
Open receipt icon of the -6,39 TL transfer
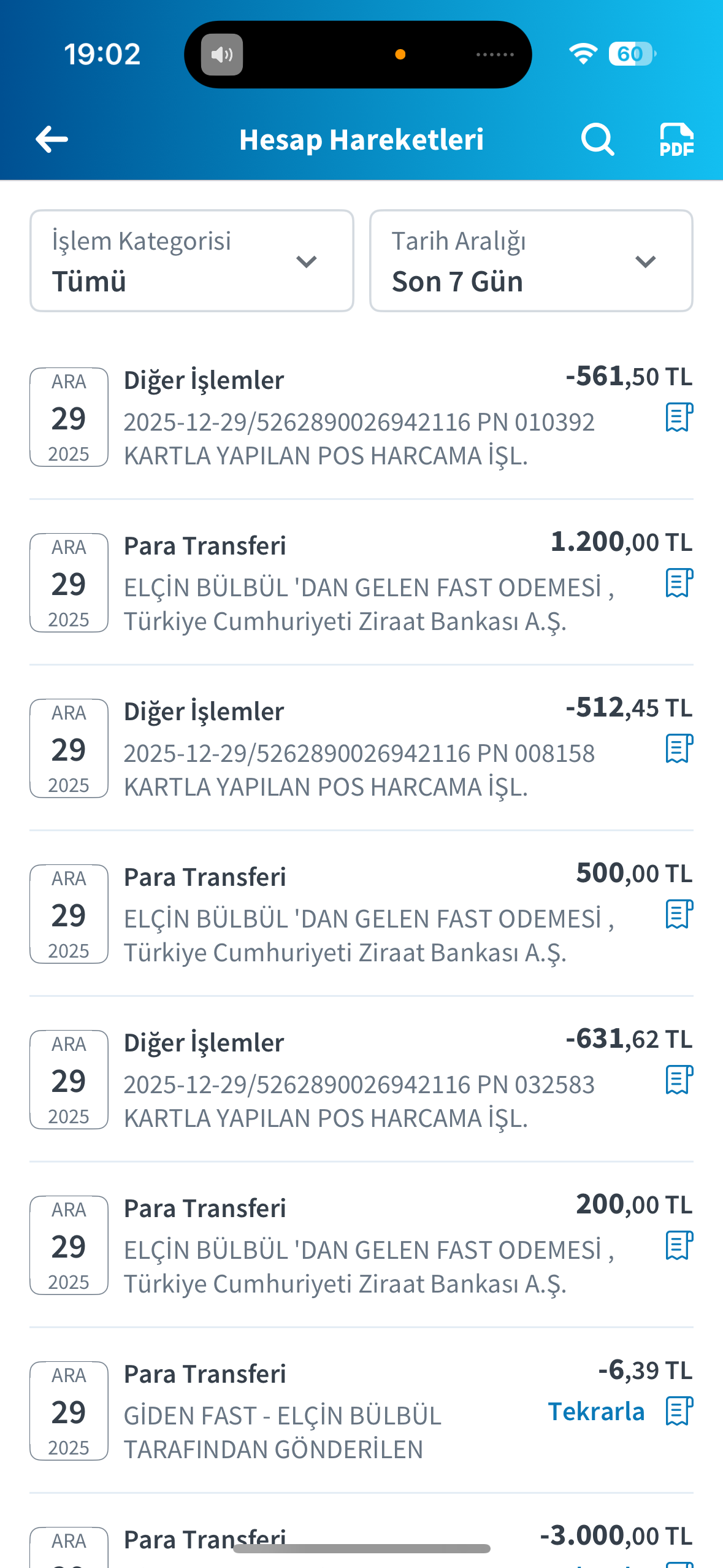point(679,1411)
